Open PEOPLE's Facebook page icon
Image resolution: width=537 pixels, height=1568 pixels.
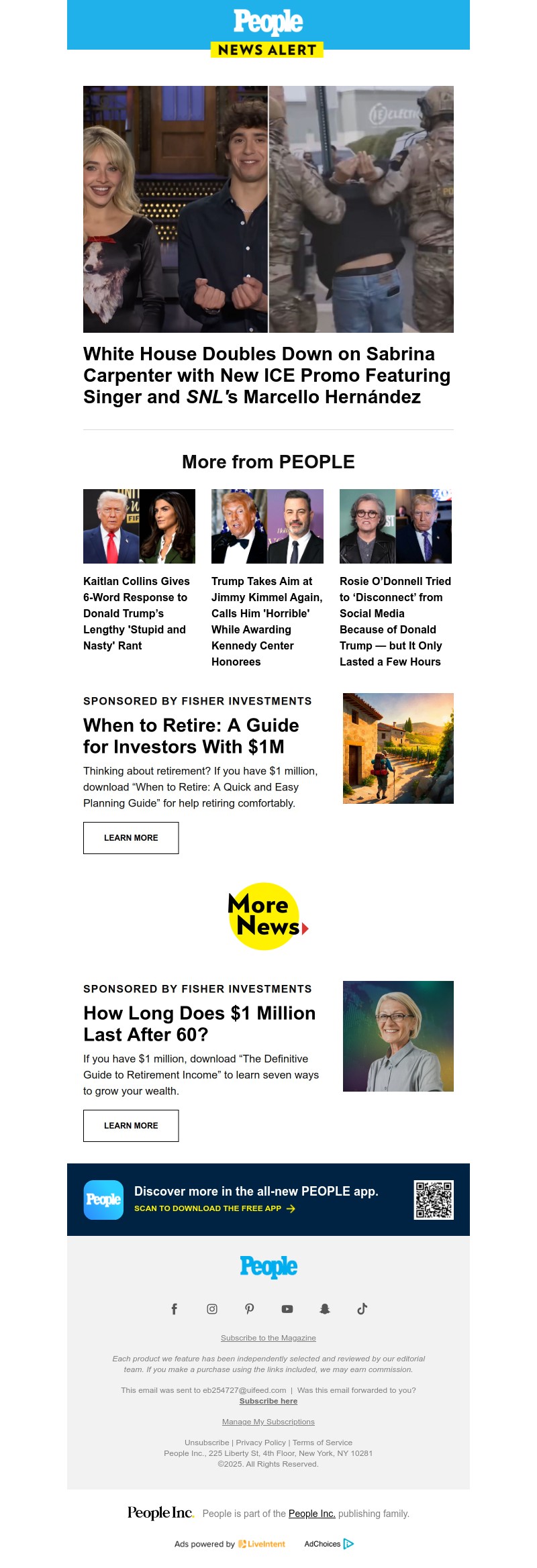coord(174,1308)
